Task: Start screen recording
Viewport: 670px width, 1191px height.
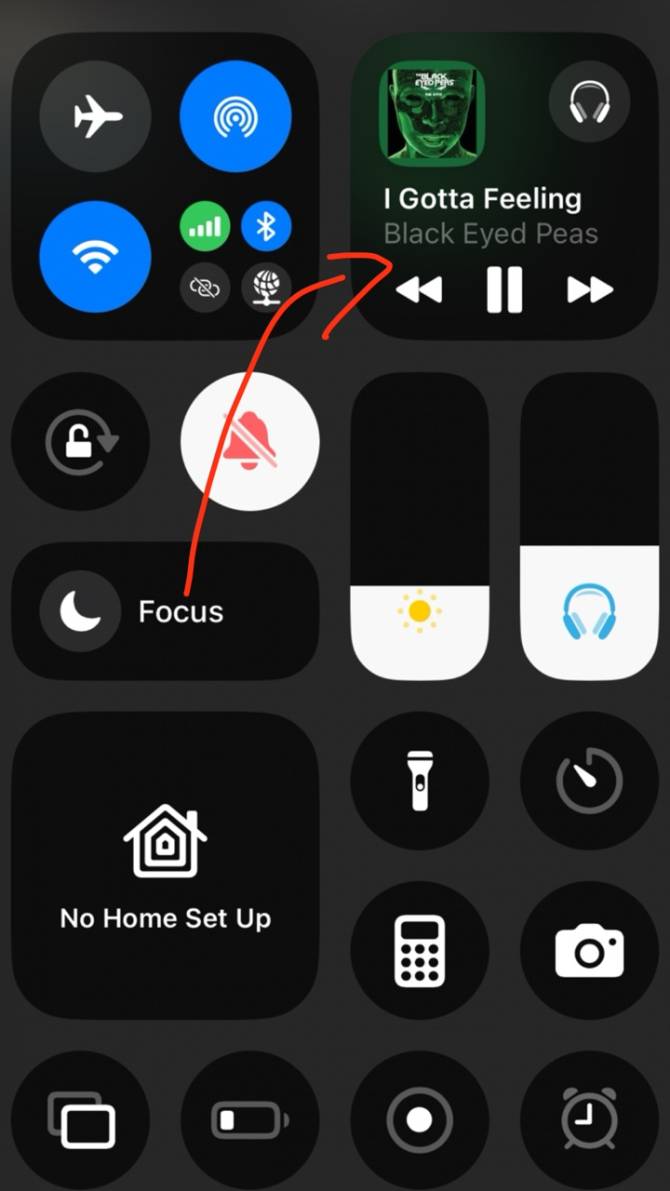Action: (419, 1118)
